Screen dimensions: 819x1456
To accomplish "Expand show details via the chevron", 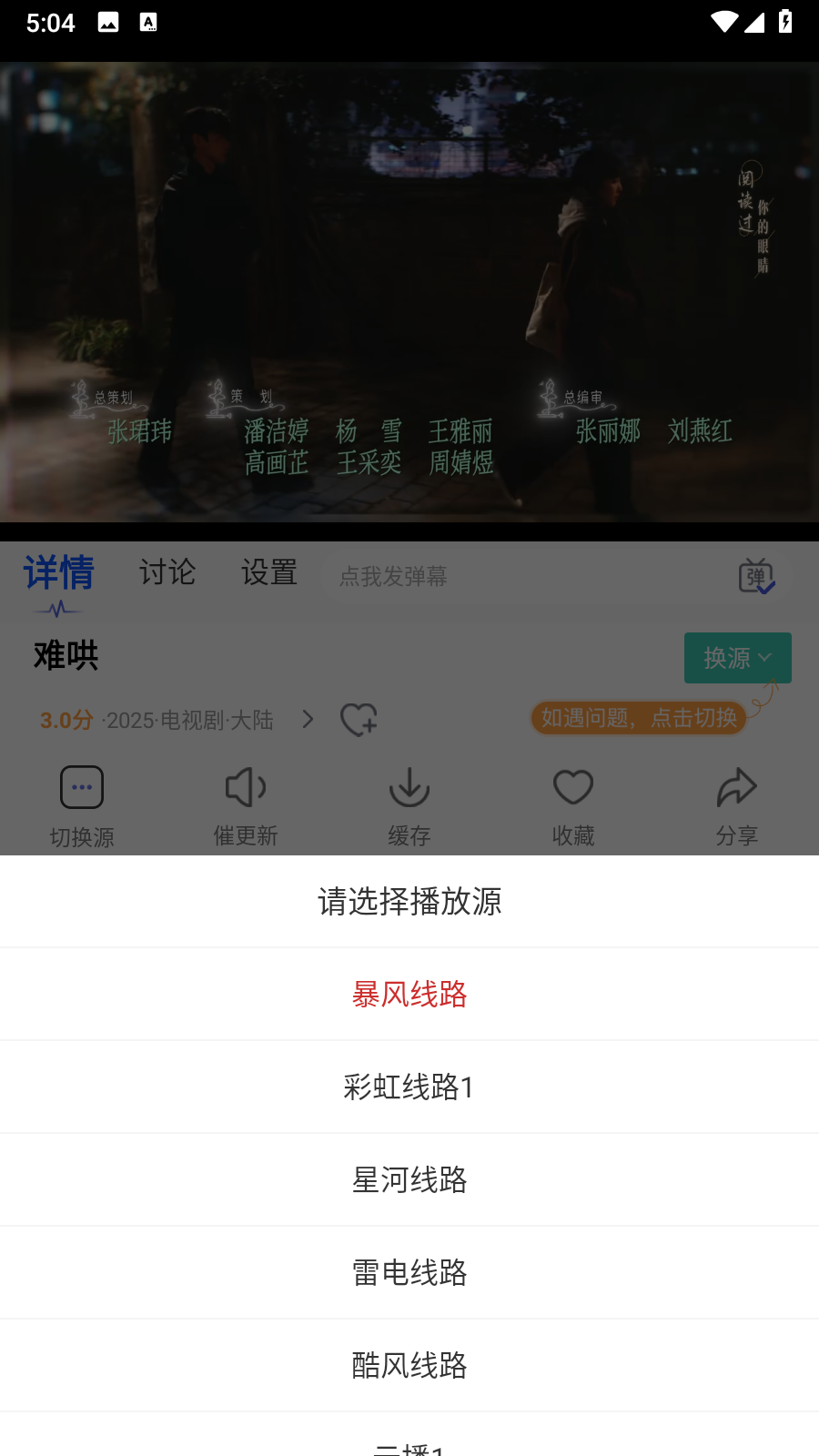I will [308, 720].
